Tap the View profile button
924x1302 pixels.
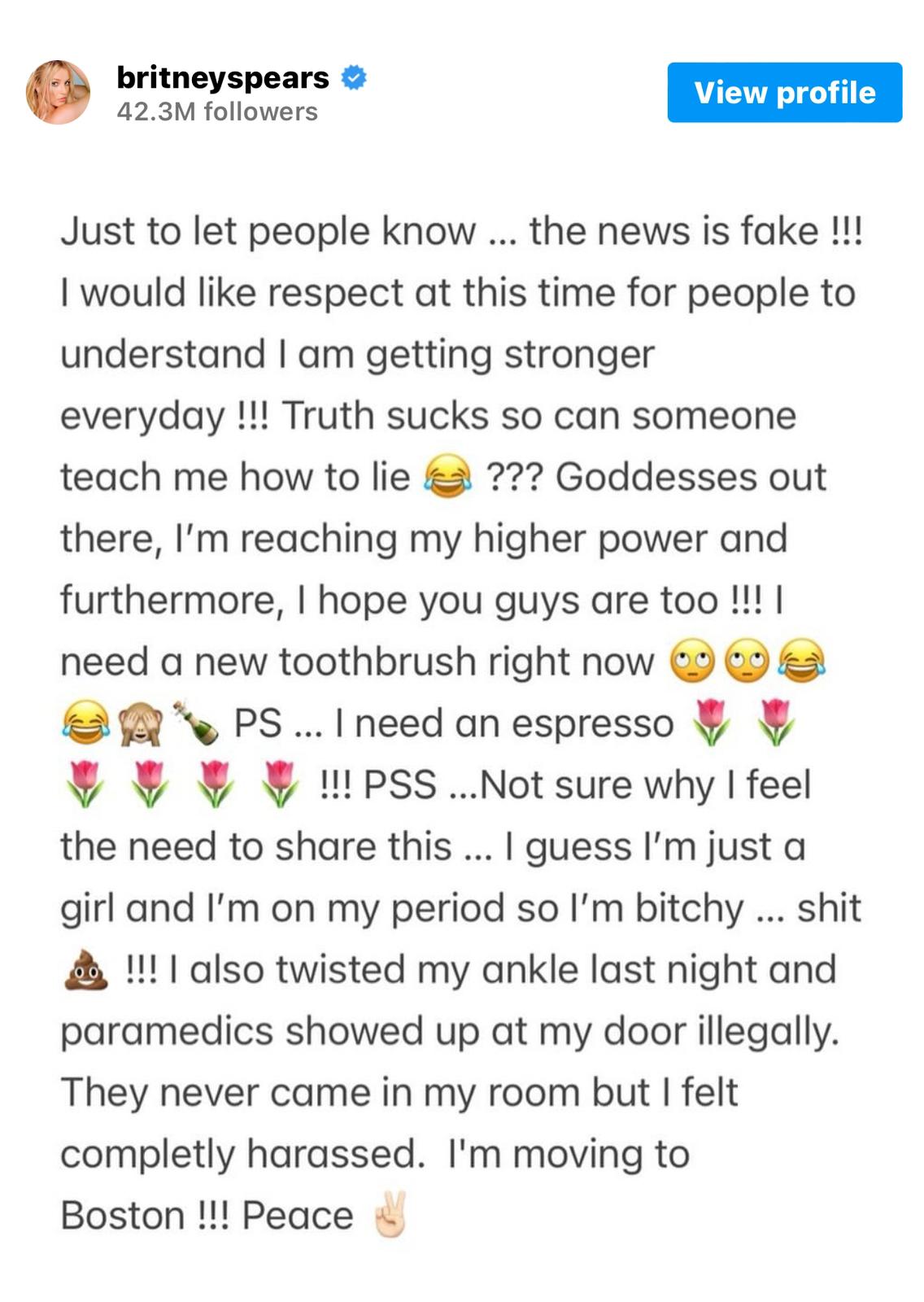(784, 93)
